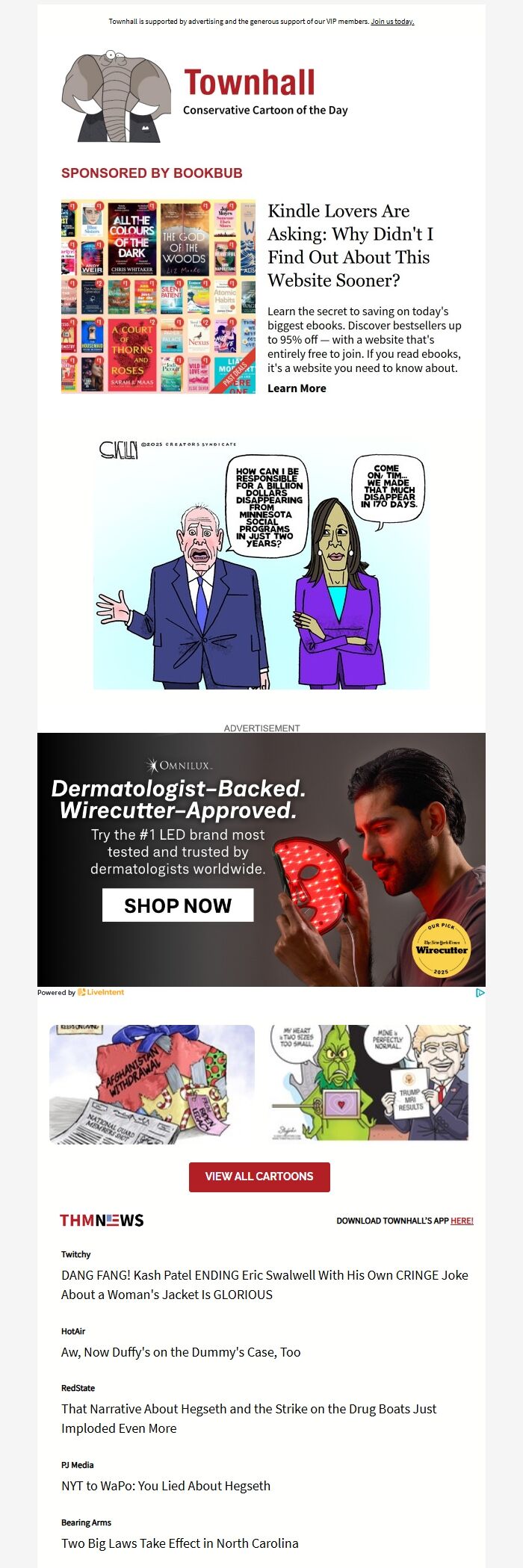
Task: View all cartoons
Action: tap(259, 1177)
